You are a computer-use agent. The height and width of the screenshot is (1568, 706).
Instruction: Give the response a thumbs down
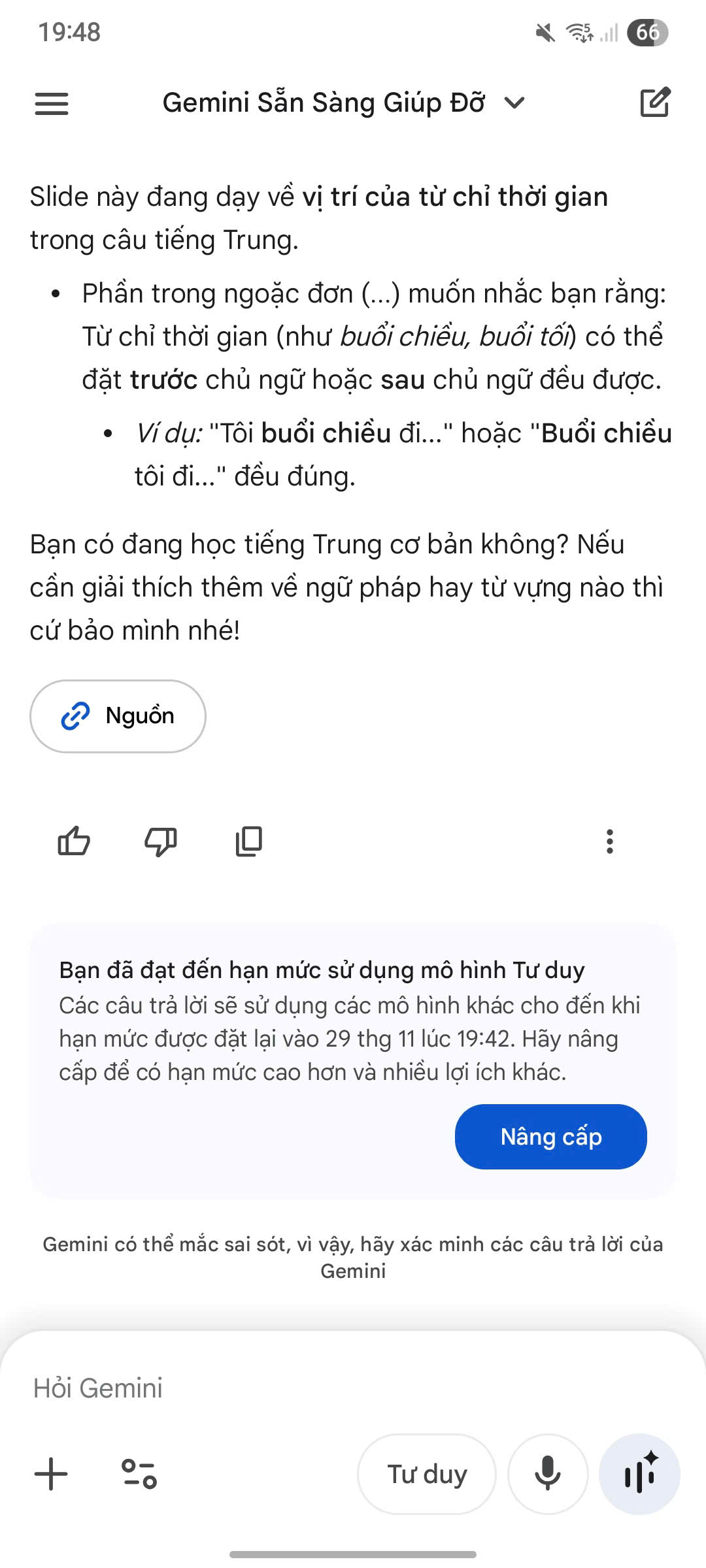click(x=161, y=842)
